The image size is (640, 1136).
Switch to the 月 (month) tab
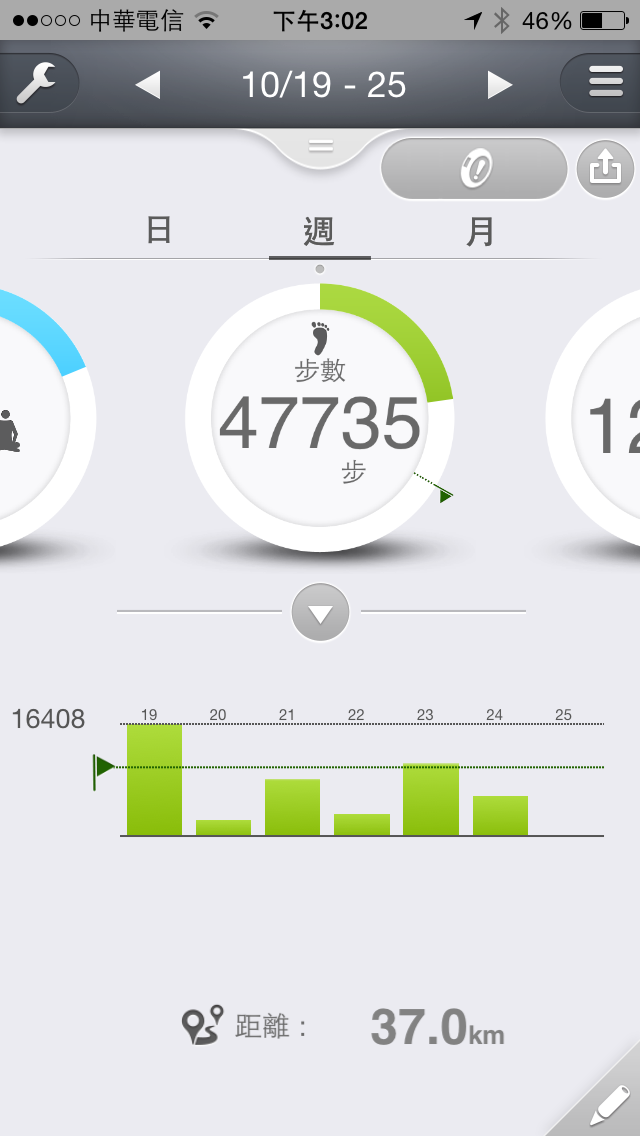coord(480,231)
